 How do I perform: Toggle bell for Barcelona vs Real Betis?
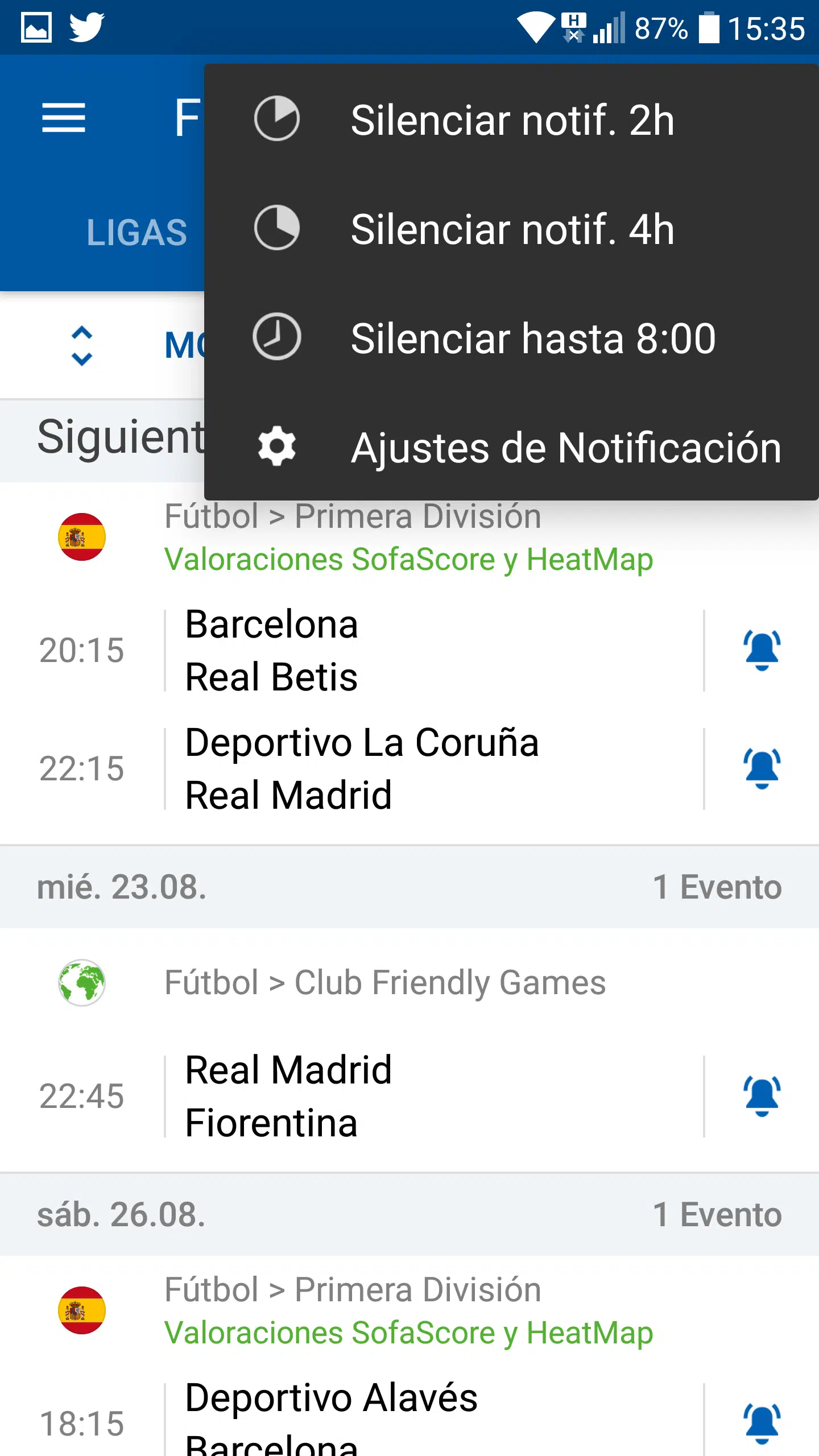coord(762,651)
